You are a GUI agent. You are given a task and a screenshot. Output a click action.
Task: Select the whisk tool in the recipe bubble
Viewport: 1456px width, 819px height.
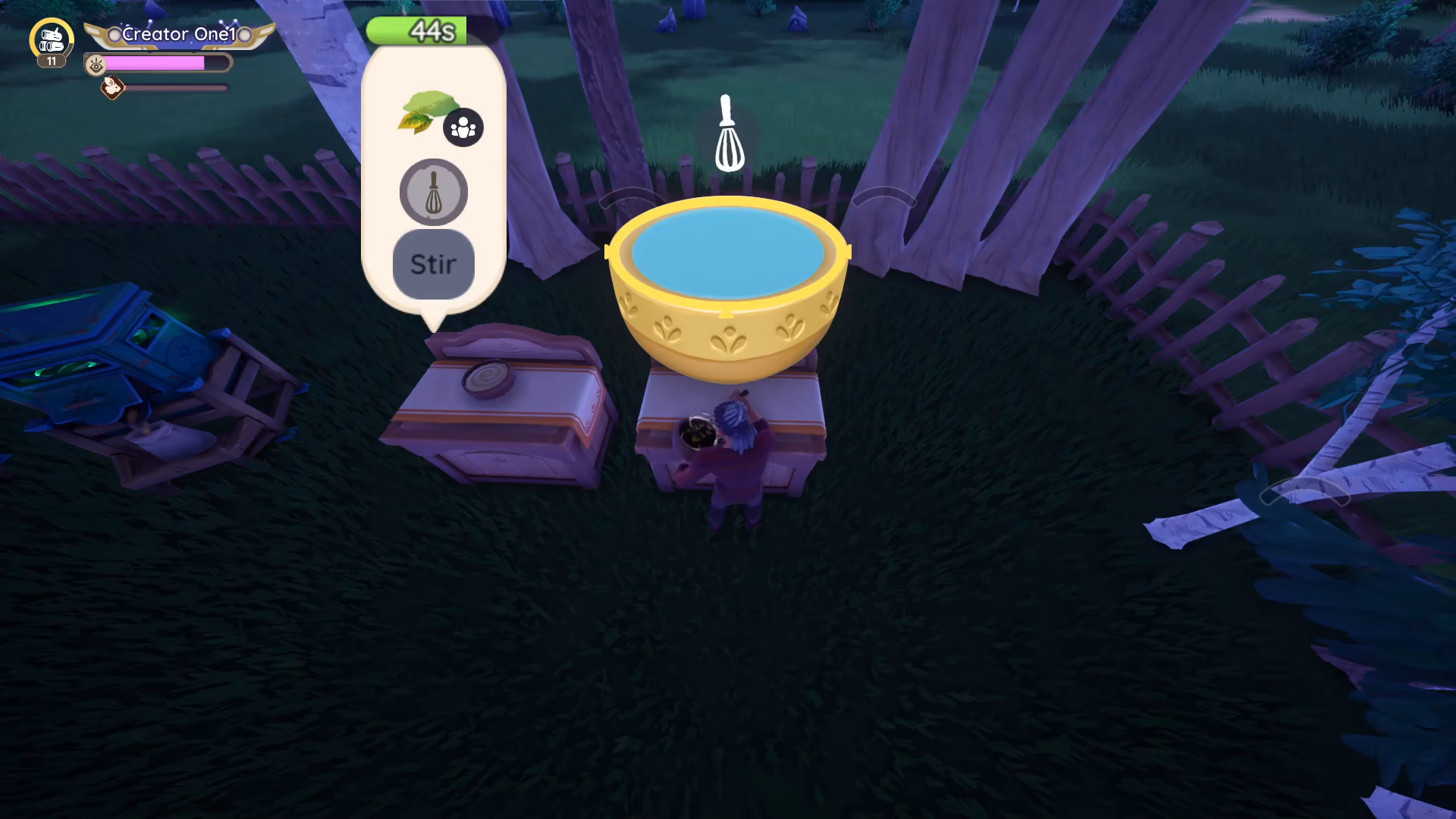click(433, 192)
